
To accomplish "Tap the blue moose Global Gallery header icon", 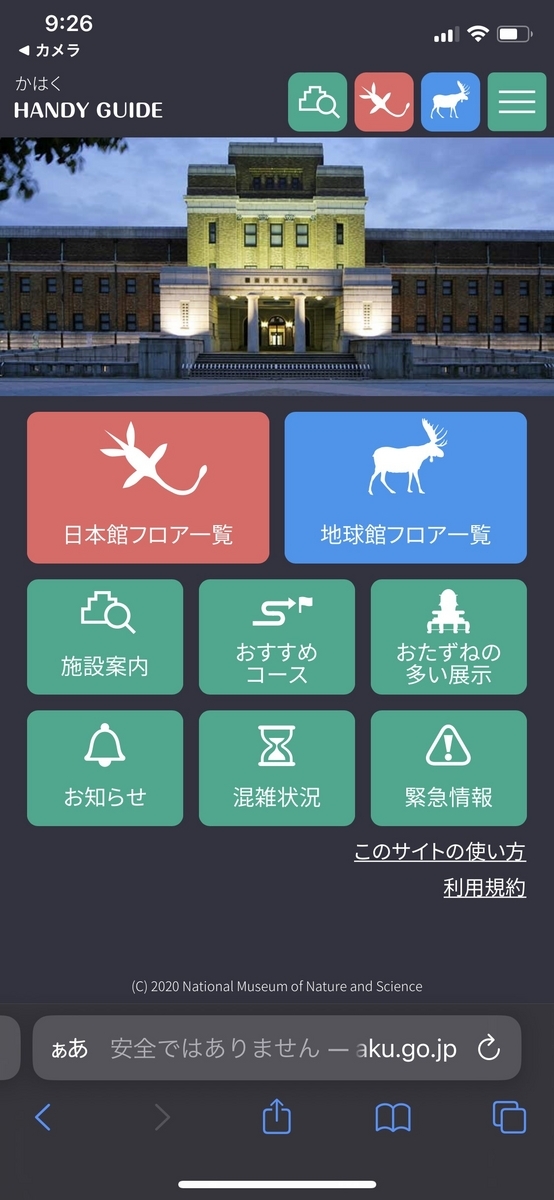I will coord(450,102).
